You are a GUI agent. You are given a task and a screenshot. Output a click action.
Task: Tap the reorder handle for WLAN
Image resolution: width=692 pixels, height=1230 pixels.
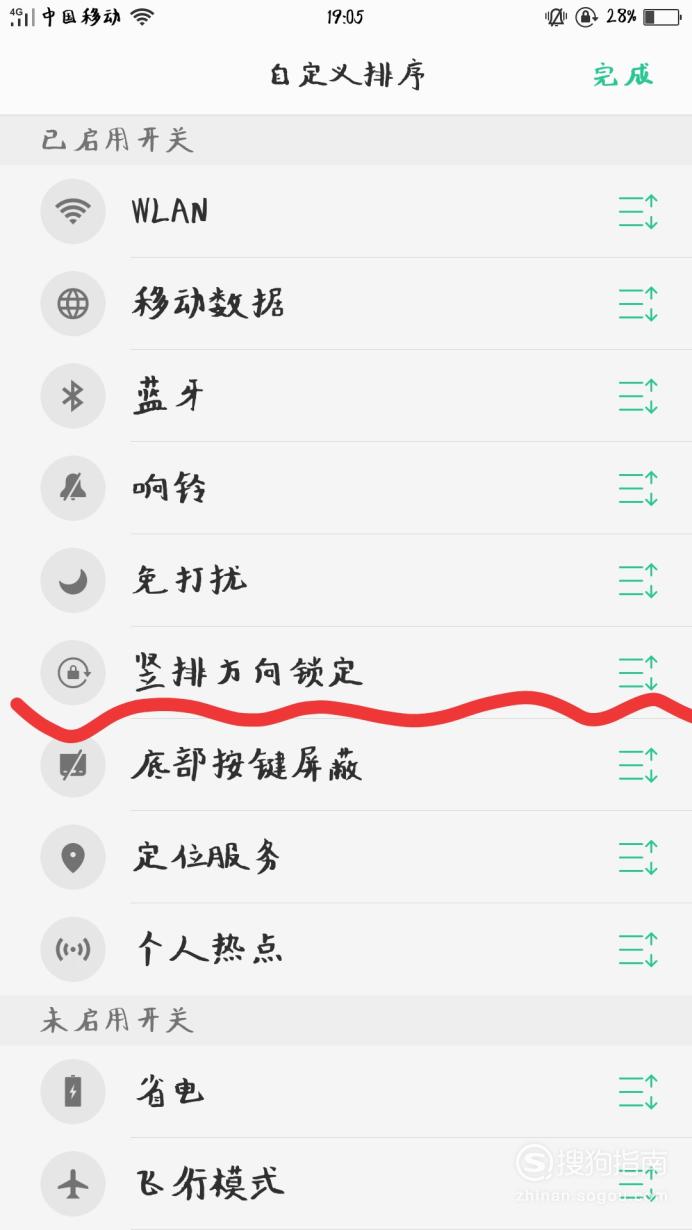coord(638,211)
